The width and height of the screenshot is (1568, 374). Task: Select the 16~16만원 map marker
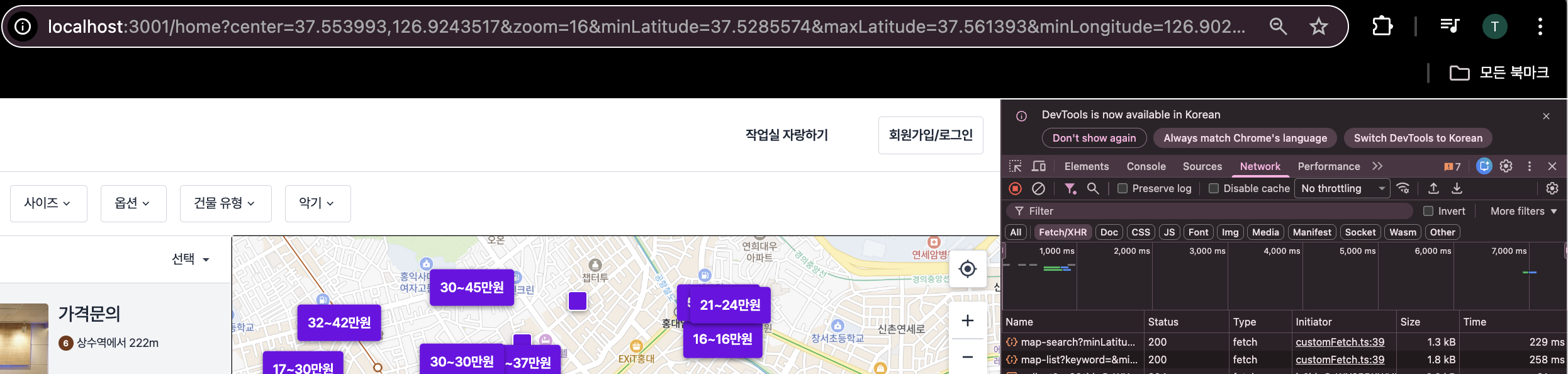(x=722, y=339)
